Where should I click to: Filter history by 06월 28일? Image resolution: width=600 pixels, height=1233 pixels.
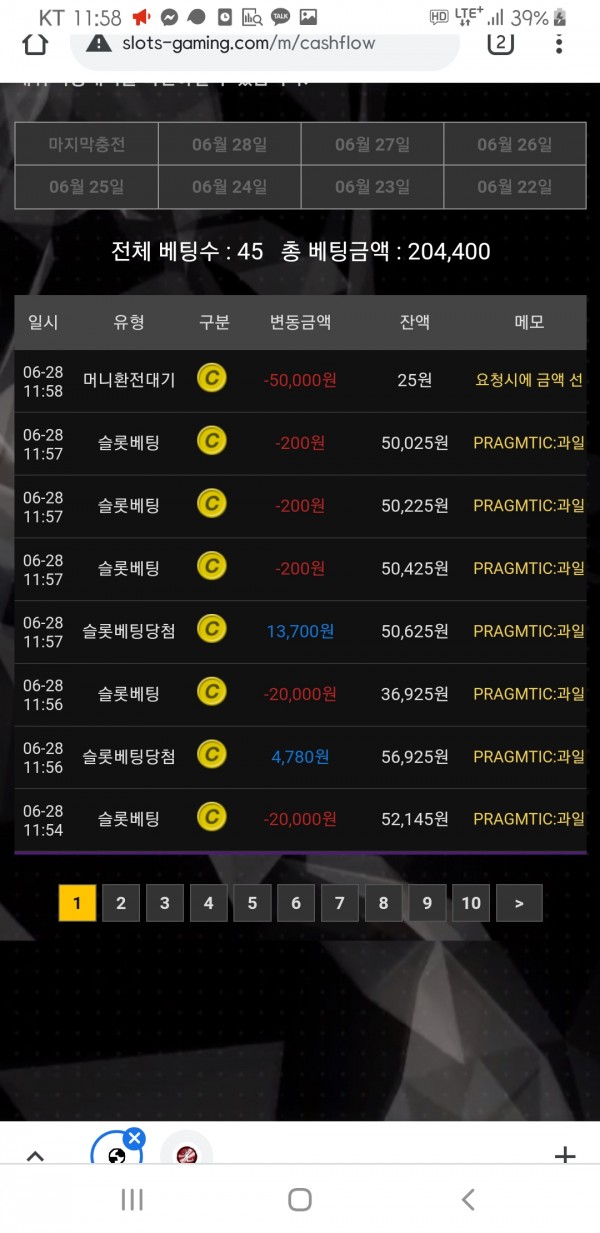(x=229, y=145)
